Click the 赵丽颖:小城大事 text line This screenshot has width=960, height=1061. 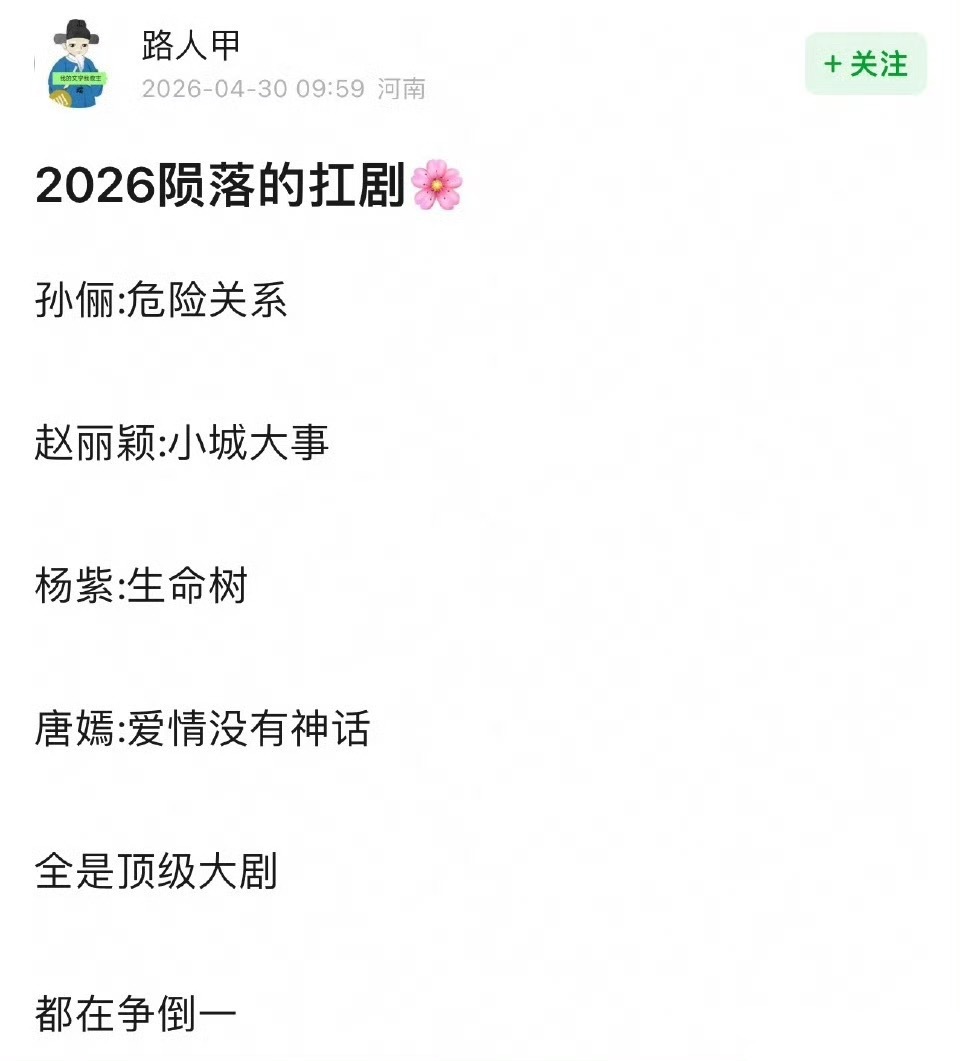tap(180, 443)
